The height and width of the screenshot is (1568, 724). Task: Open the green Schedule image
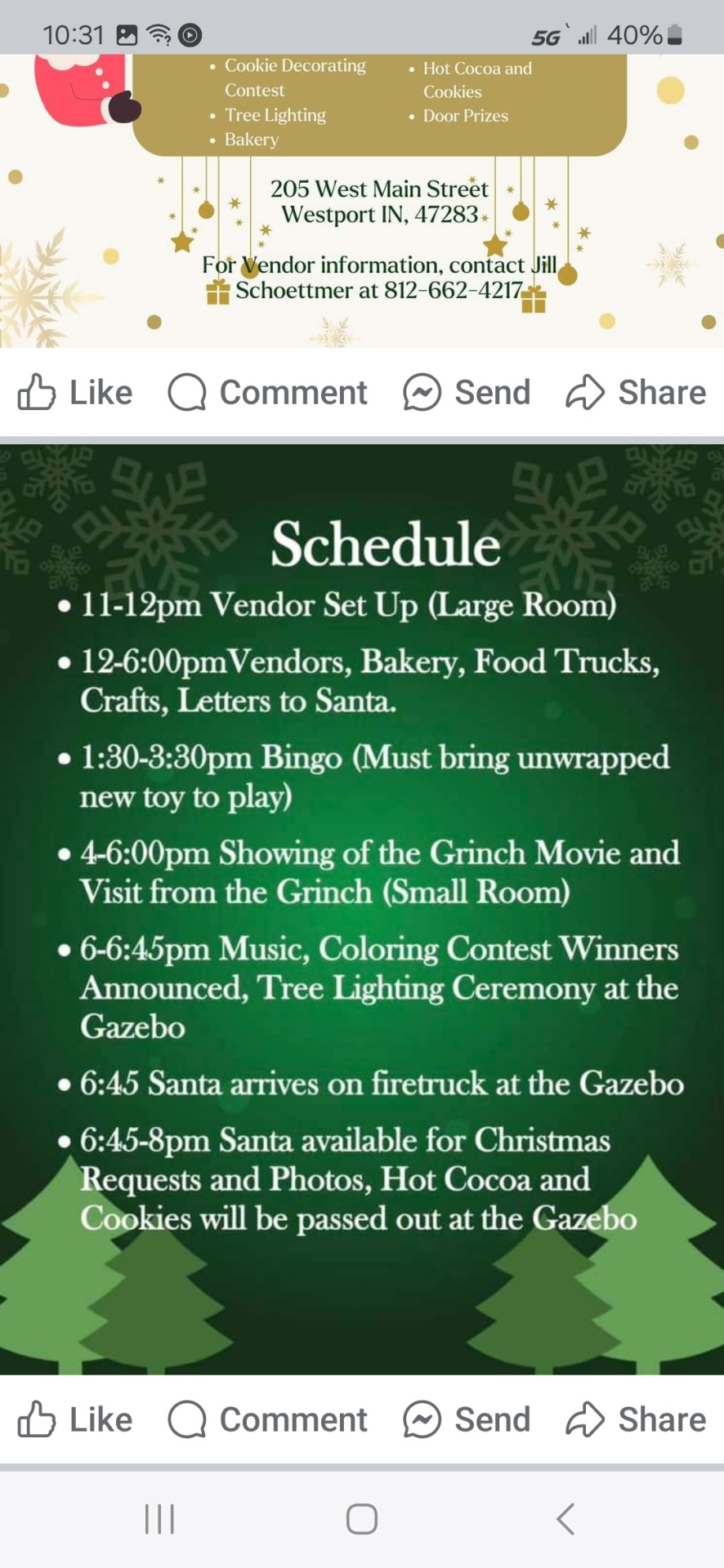tap(362, 906)
